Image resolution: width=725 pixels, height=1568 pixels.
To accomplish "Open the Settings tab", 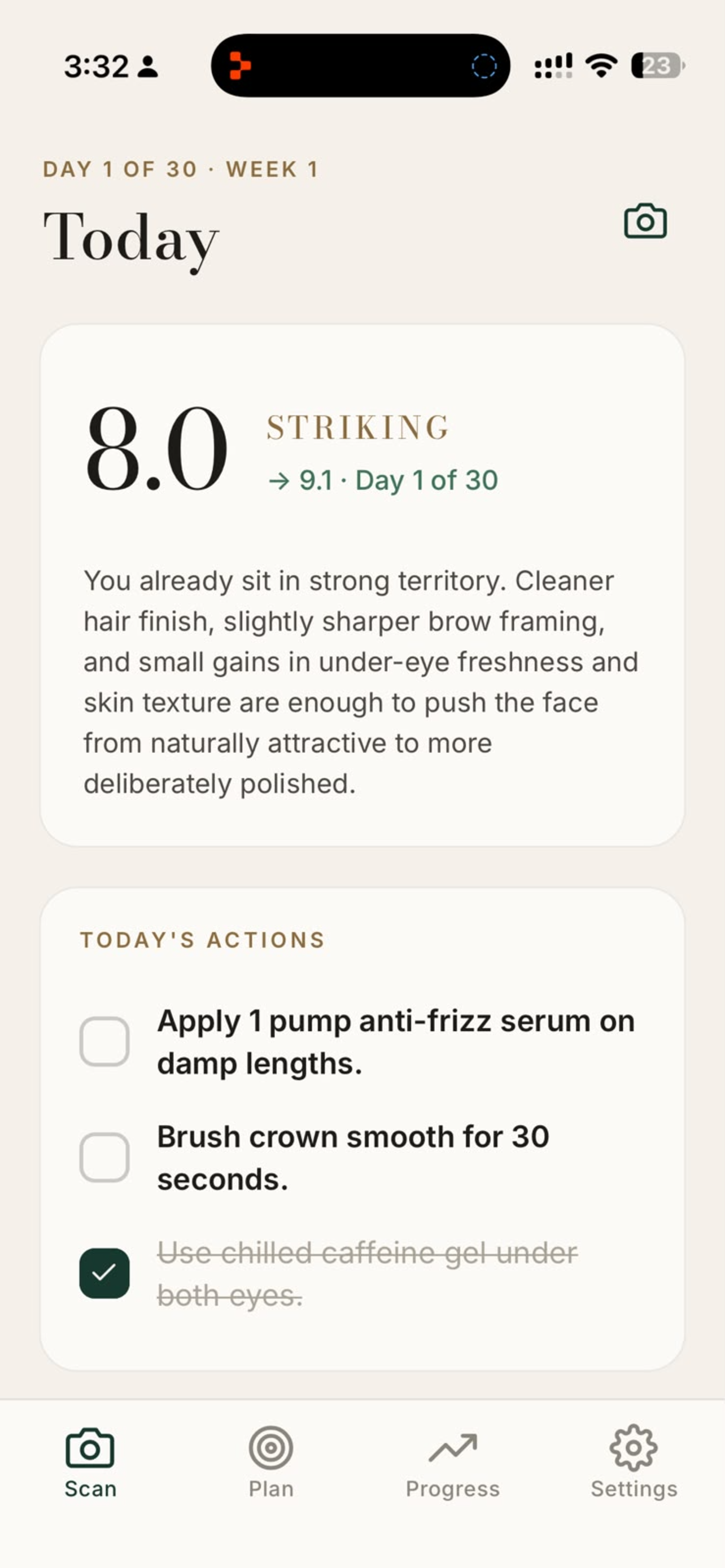I will [634, 1462].
